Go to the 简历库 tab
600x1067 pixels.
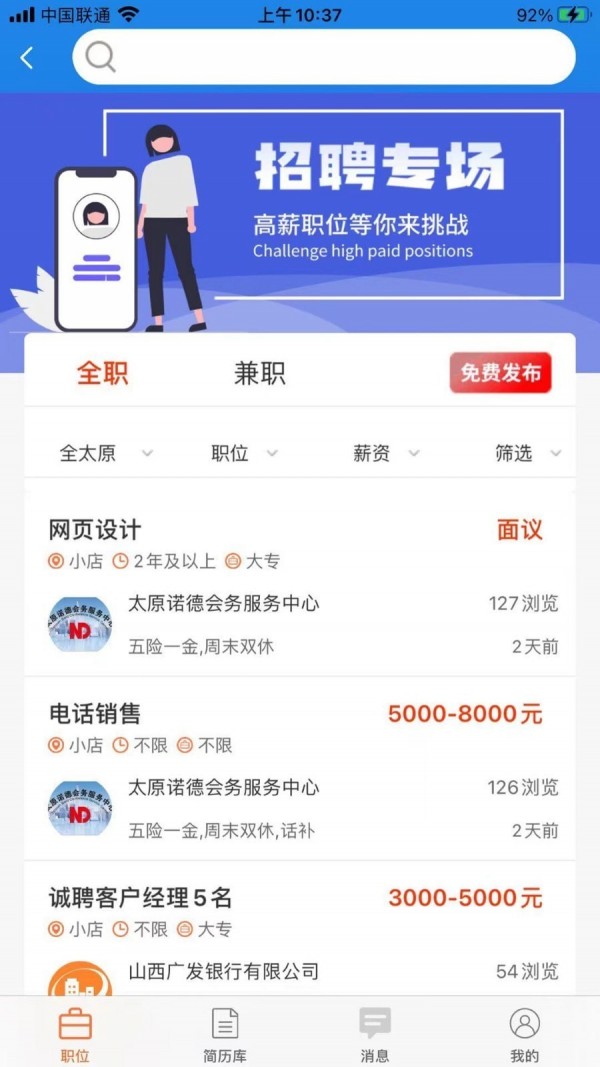coord(225,1034)
